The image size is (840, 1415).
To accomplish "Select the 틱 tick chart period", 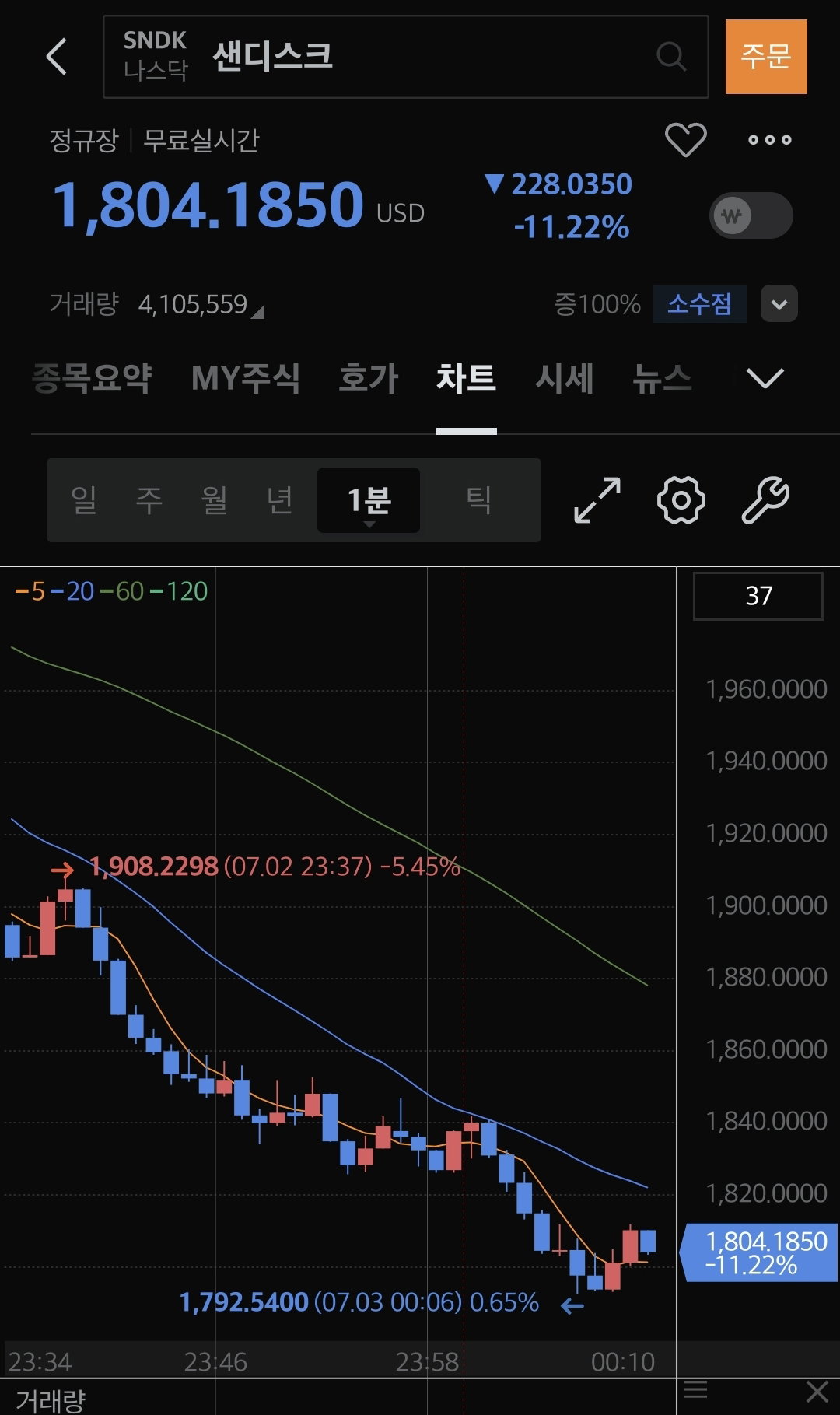I will (x=478, y=499).
